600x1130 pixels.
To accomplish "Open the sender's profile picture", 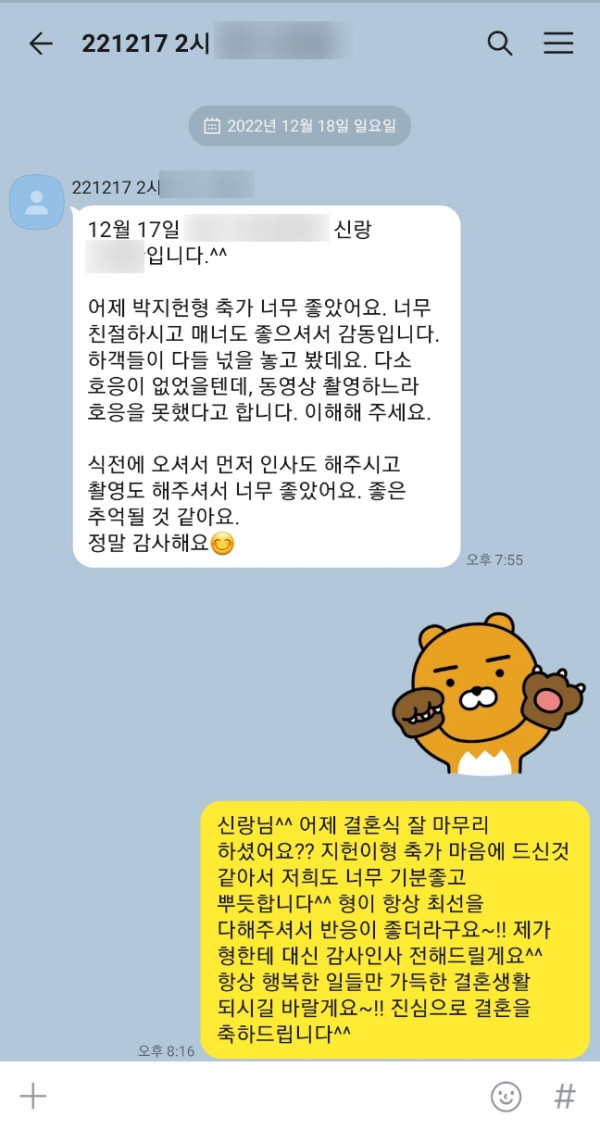I will point(36,201).
